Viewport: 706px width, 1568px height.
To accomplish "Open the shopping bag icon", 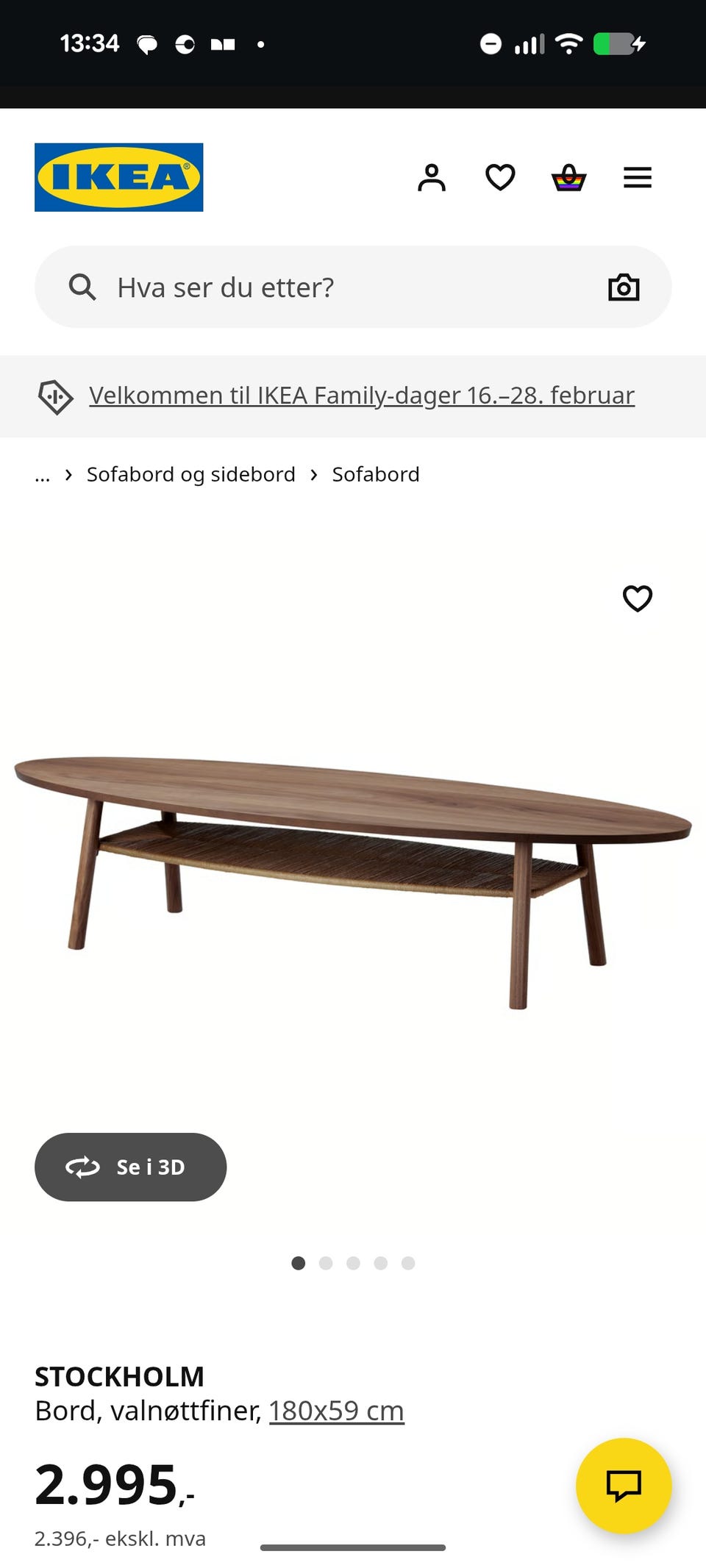I will pyautogui.click(x=569, y=176).
